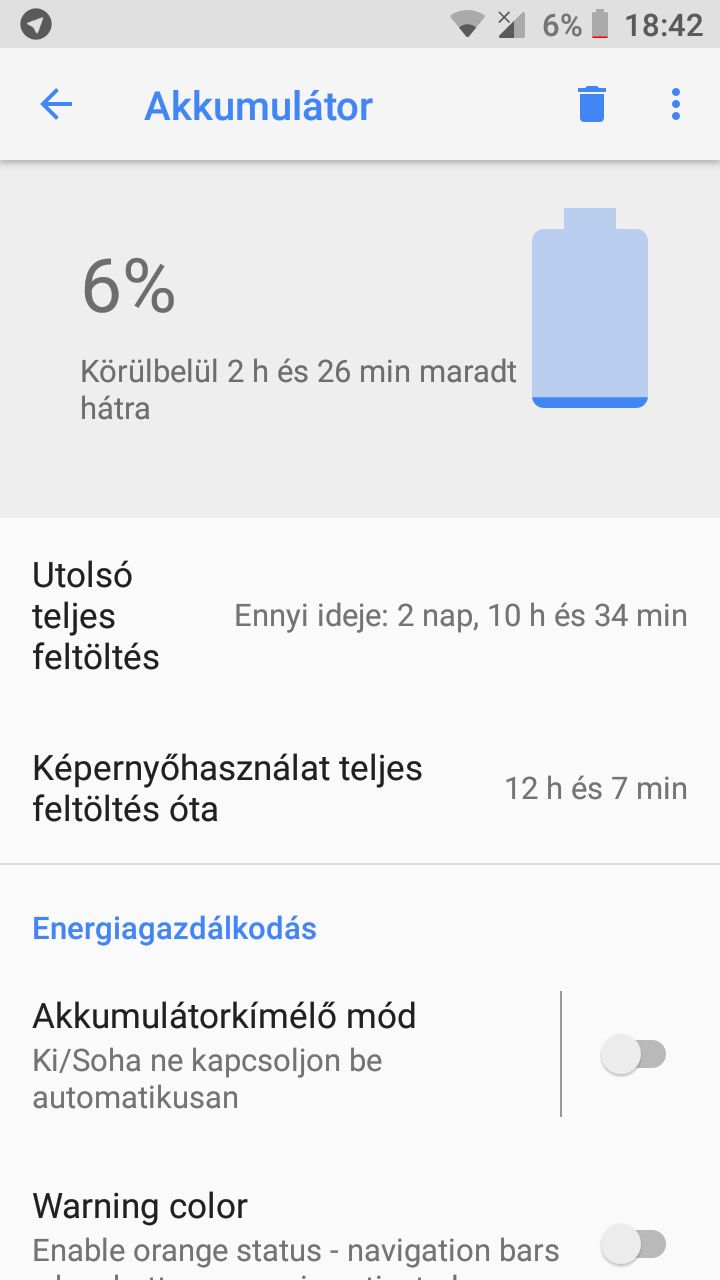Open Akkumulátorkímélő mód settings
The width and height of the screenshot is (720, 1280).
[x=280, y=1055]
